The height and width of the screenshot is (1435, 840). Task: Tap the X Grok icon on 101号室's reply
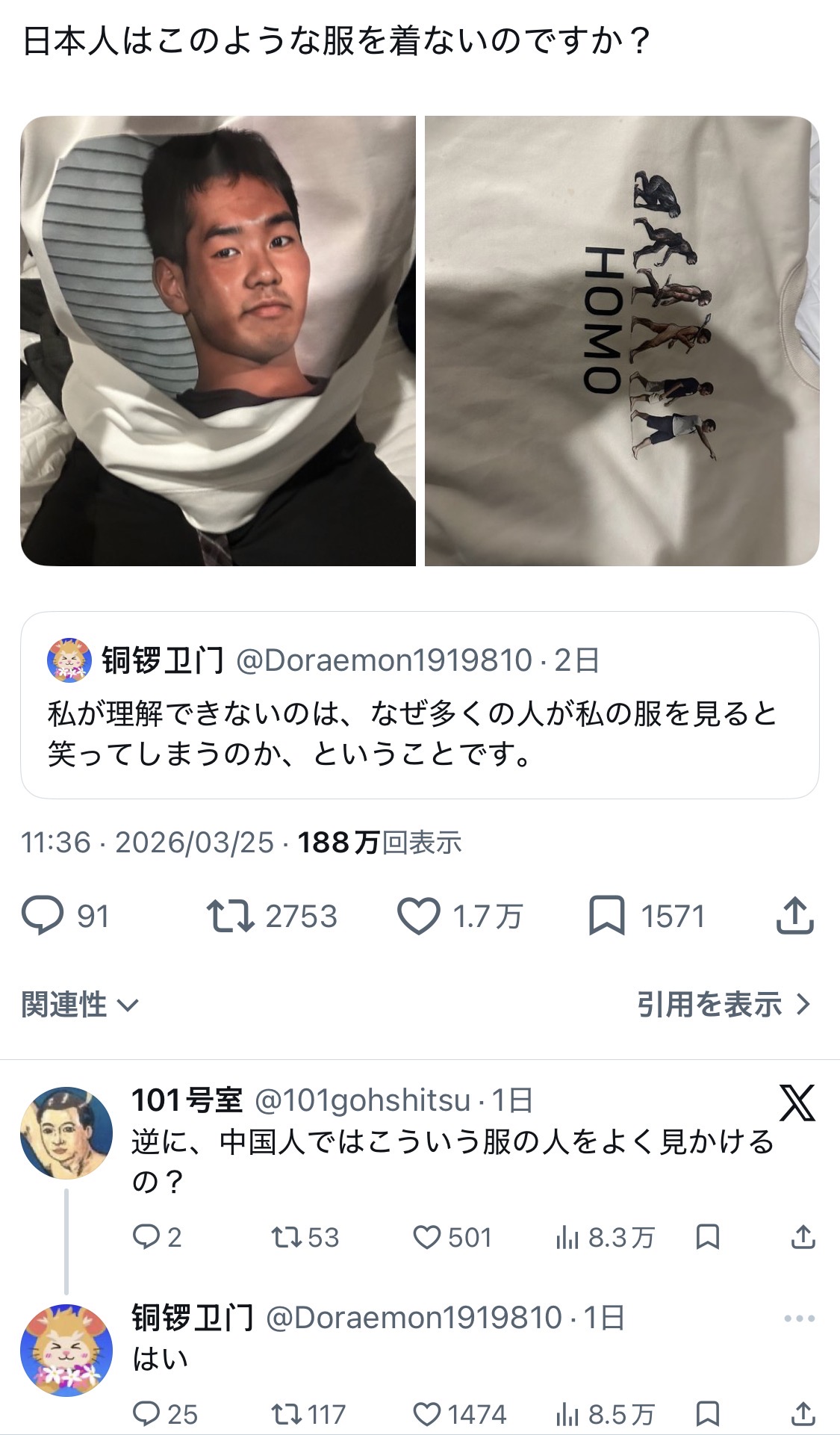pyautogui.click(x=797, y=1103)
